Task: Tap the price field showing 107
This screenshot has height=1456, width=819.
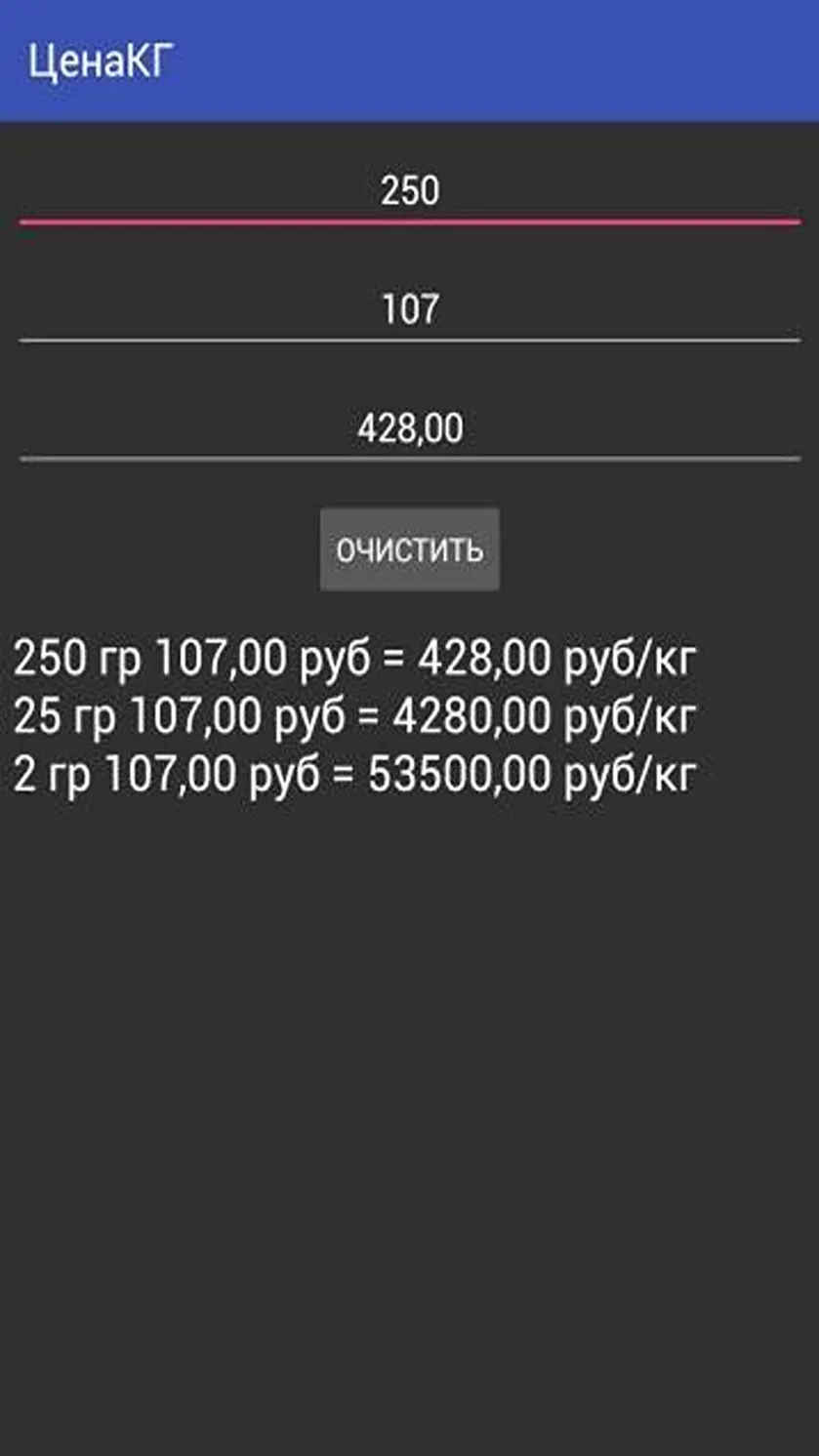Action: (x=409, y=310)
